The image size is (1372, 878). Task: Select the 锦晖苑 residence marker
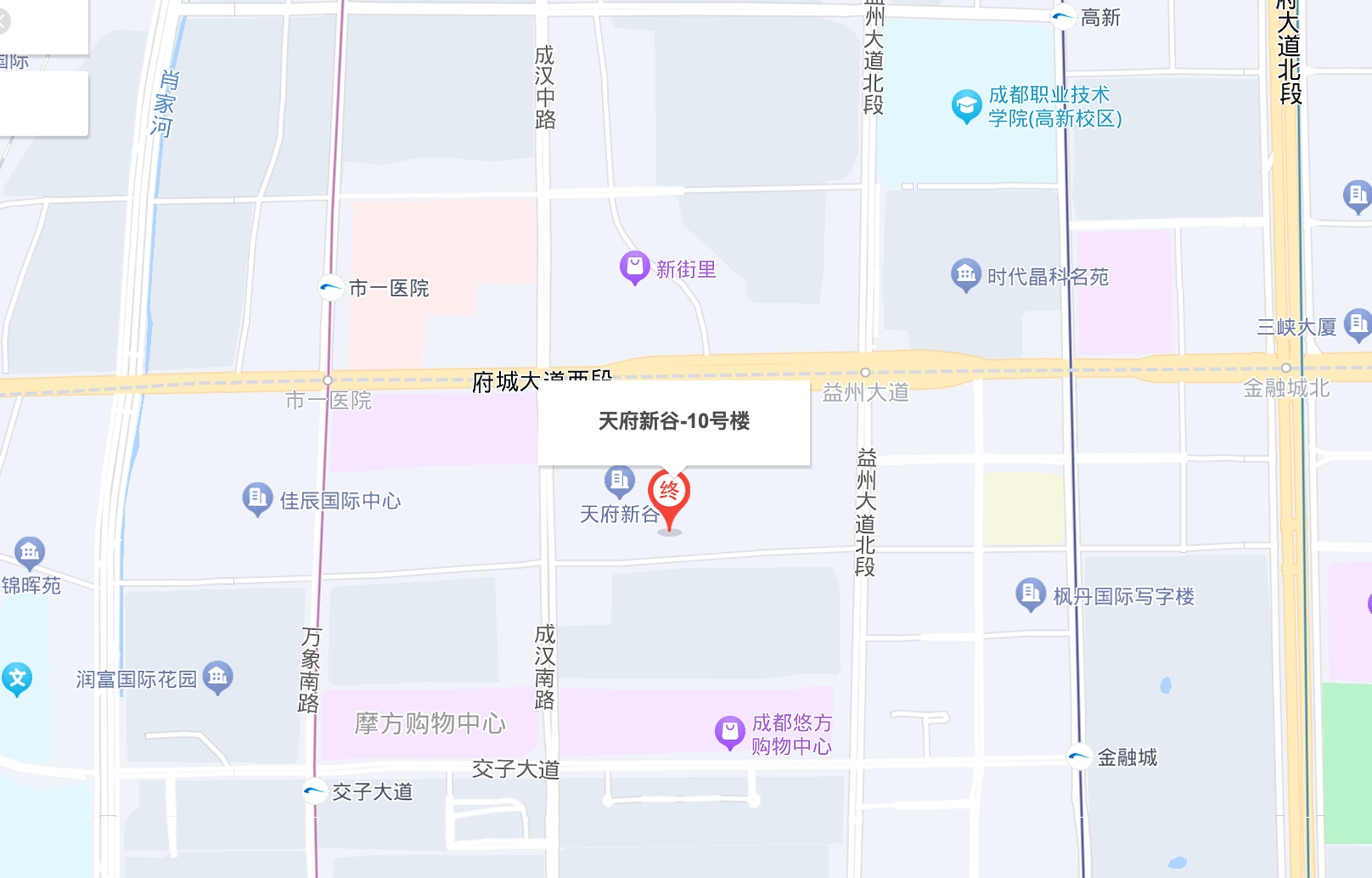pyautogui.click(x=30, y=554)
